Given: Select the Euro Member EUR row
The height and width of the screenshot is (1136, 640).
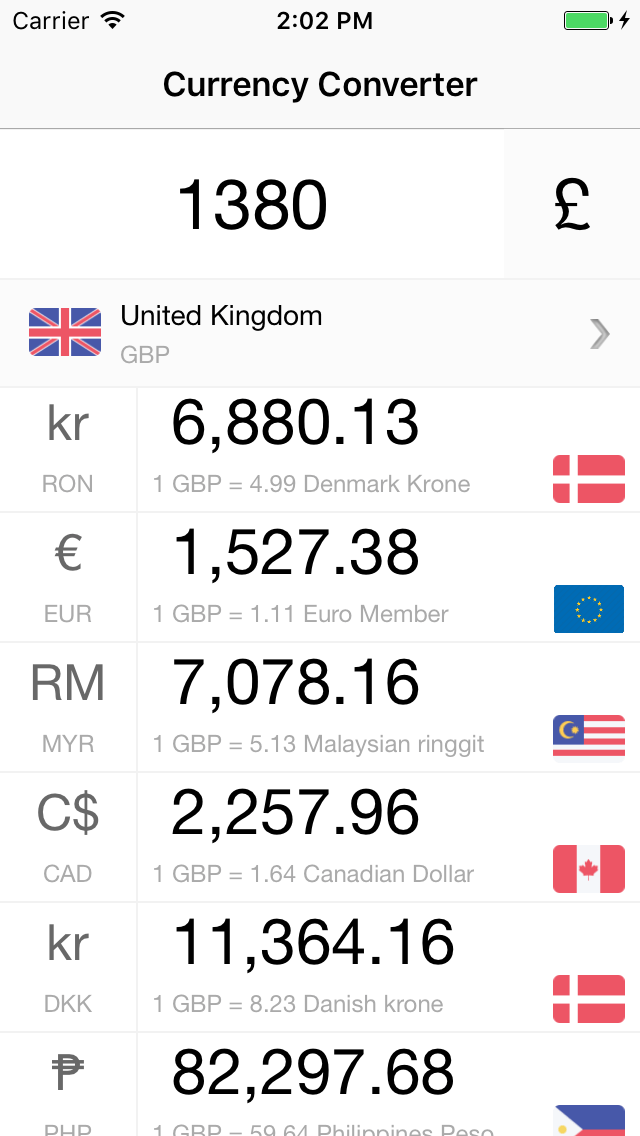Looking at the screenshot, I should click(x=320, y=578).
